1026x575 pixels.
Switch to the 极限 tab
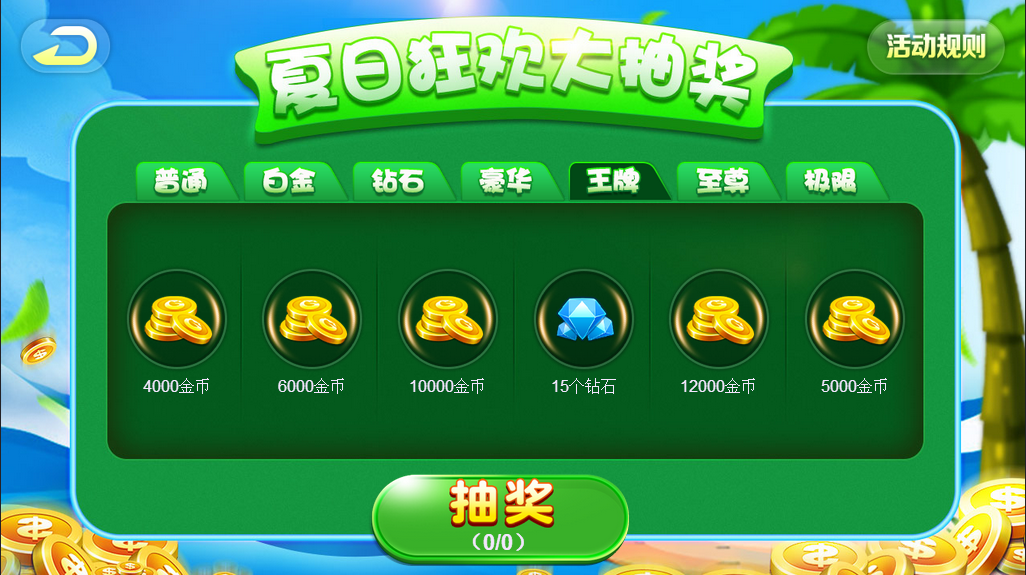point(830,182)
